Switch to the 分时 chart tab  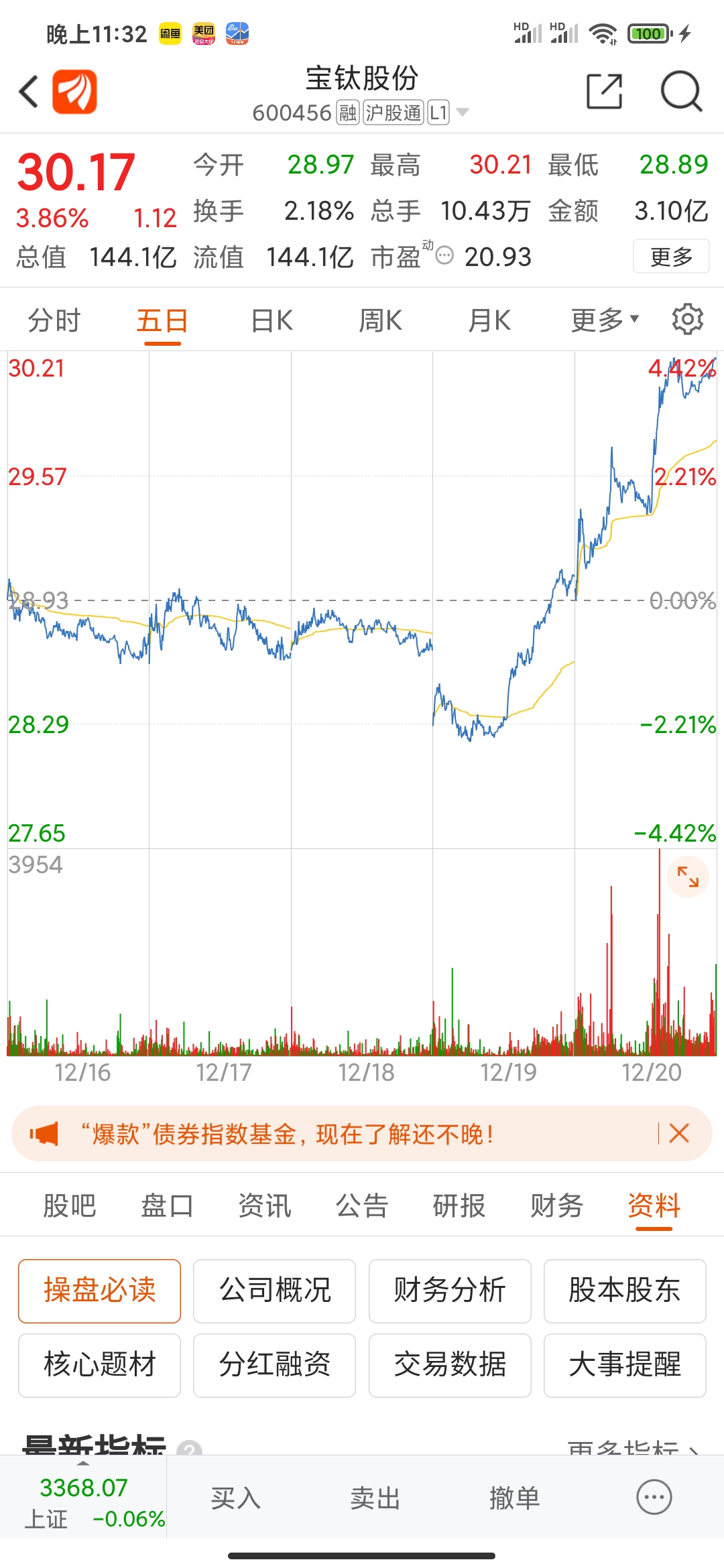(x=54, y=320)
